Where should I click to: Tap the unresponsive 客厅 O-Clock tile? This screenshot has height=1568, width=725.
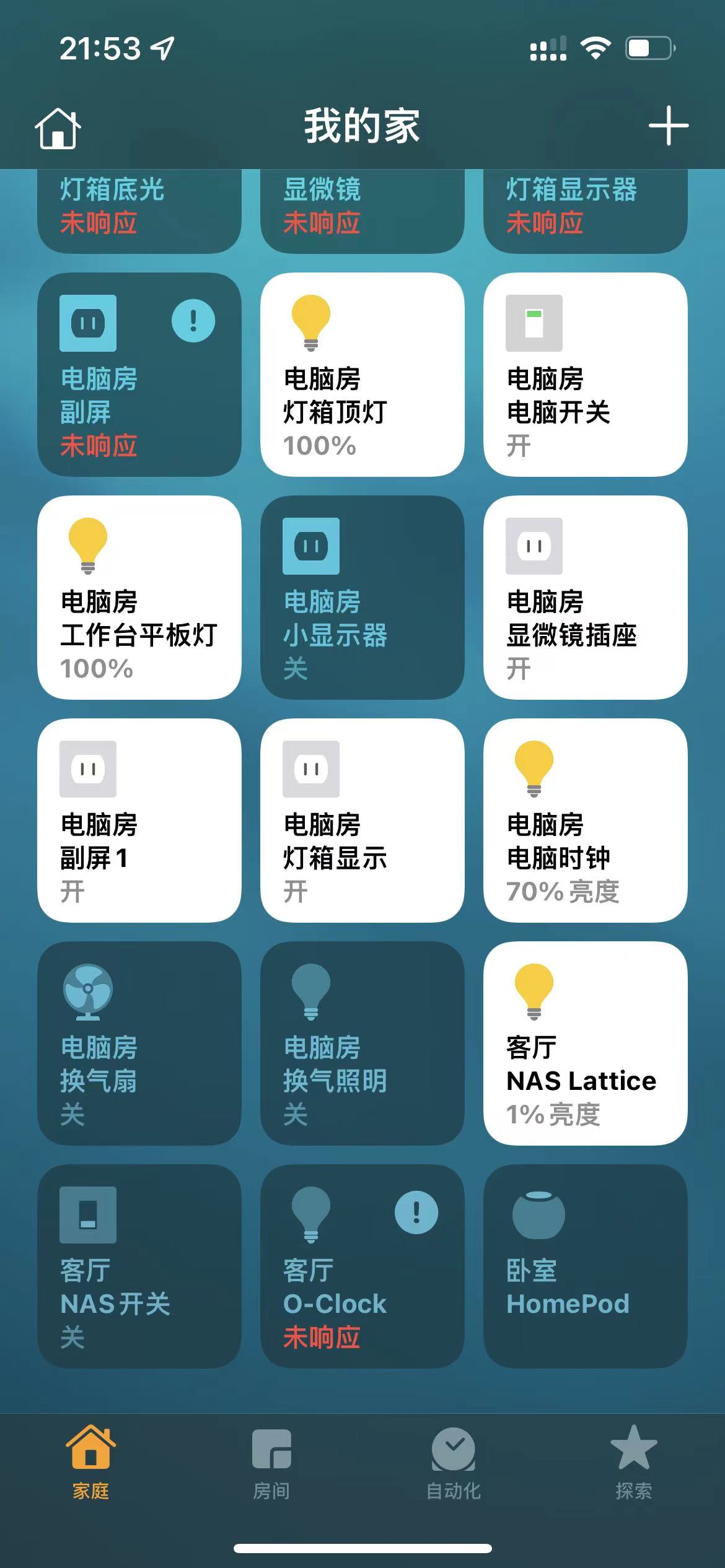(362, 1266)
